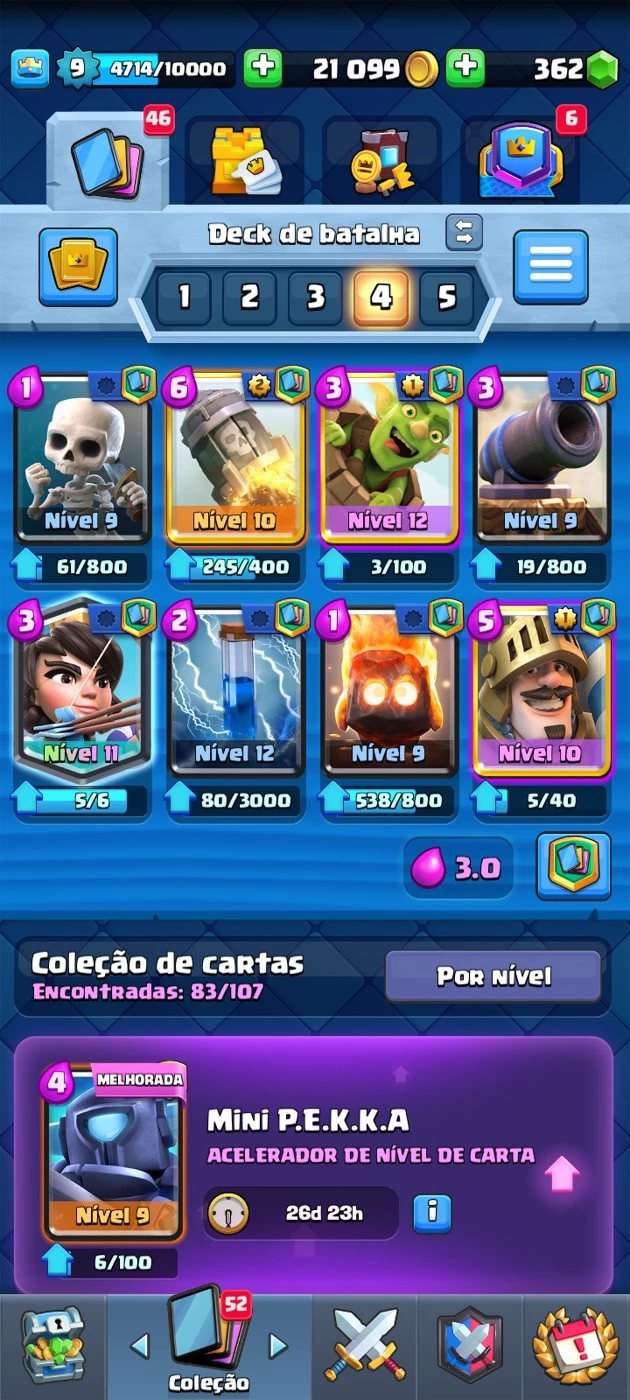
Task: Switch to battle deck 5
Action: coord(446,298)
